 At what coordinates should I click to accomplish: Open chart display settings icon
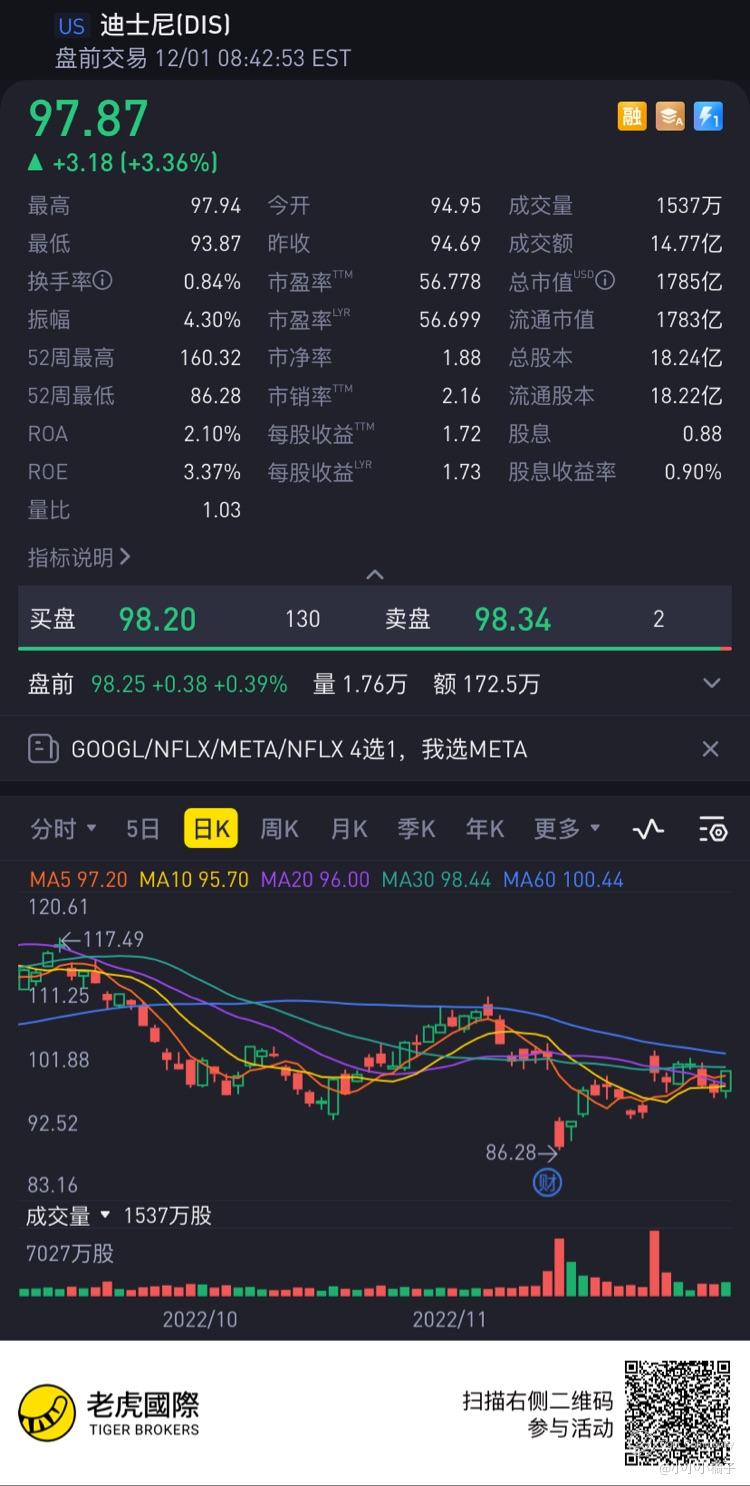(x=711, y=828)
